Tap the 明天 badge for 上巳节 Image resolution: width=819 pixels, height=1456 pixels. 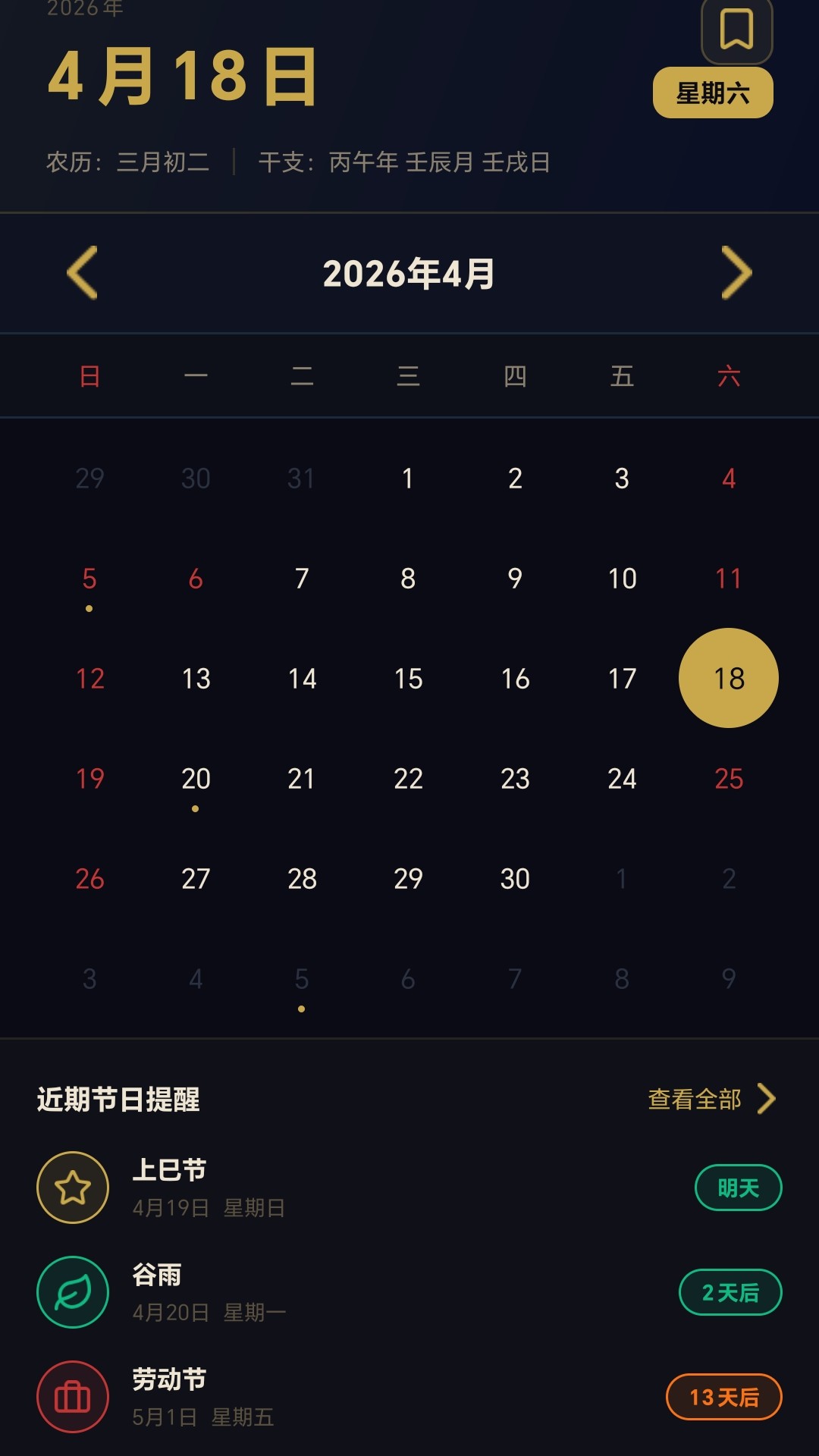(x=738, y=1187)
